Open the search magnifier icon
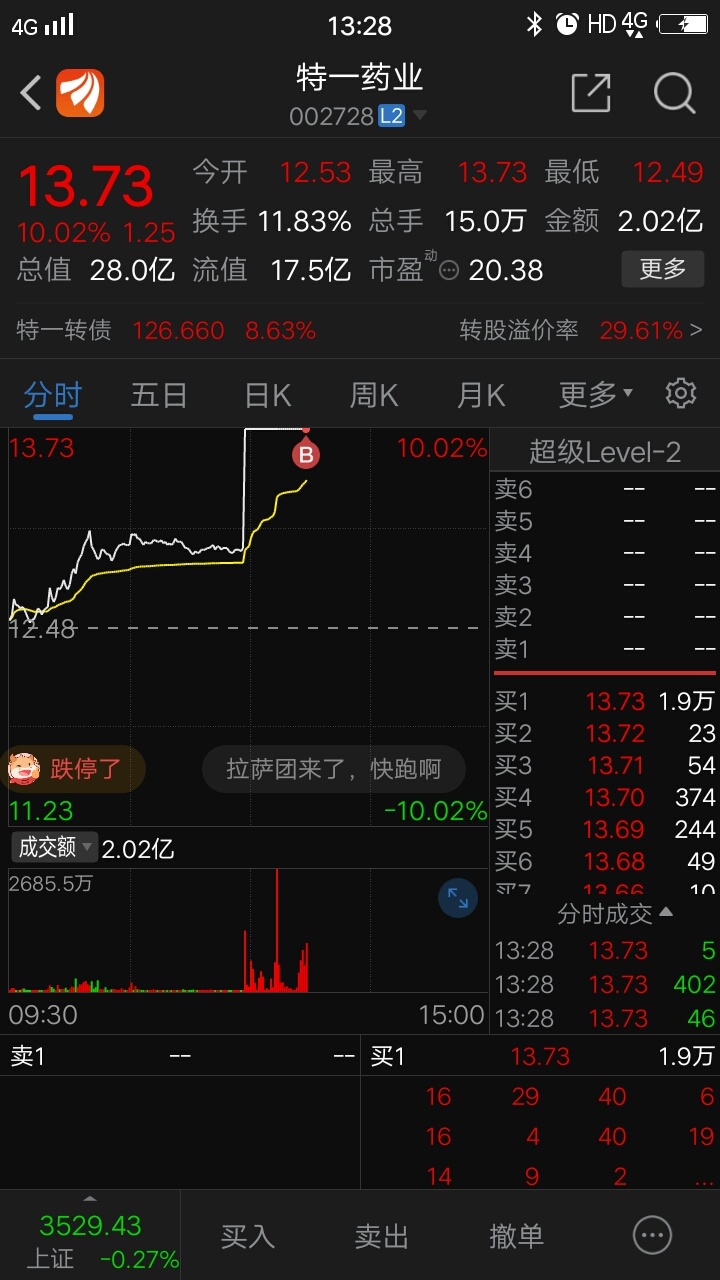Viewport: 720px width, 1280px height. click(x=674, y=94)
